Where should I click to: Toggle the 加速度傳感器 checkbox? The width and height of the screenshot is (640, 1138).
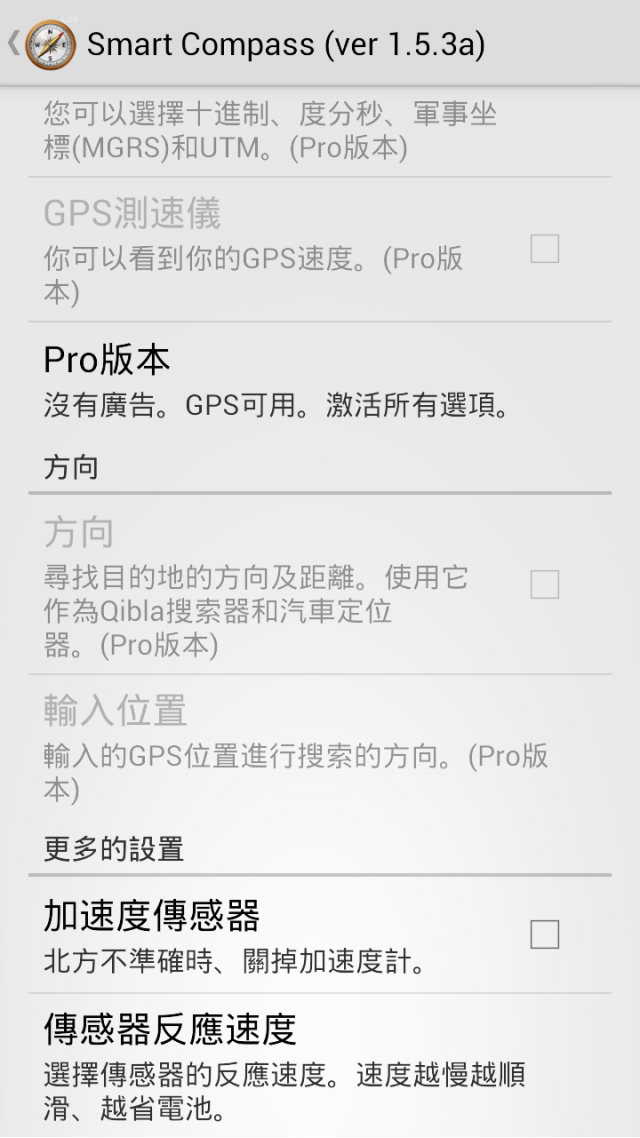(544, 934)
